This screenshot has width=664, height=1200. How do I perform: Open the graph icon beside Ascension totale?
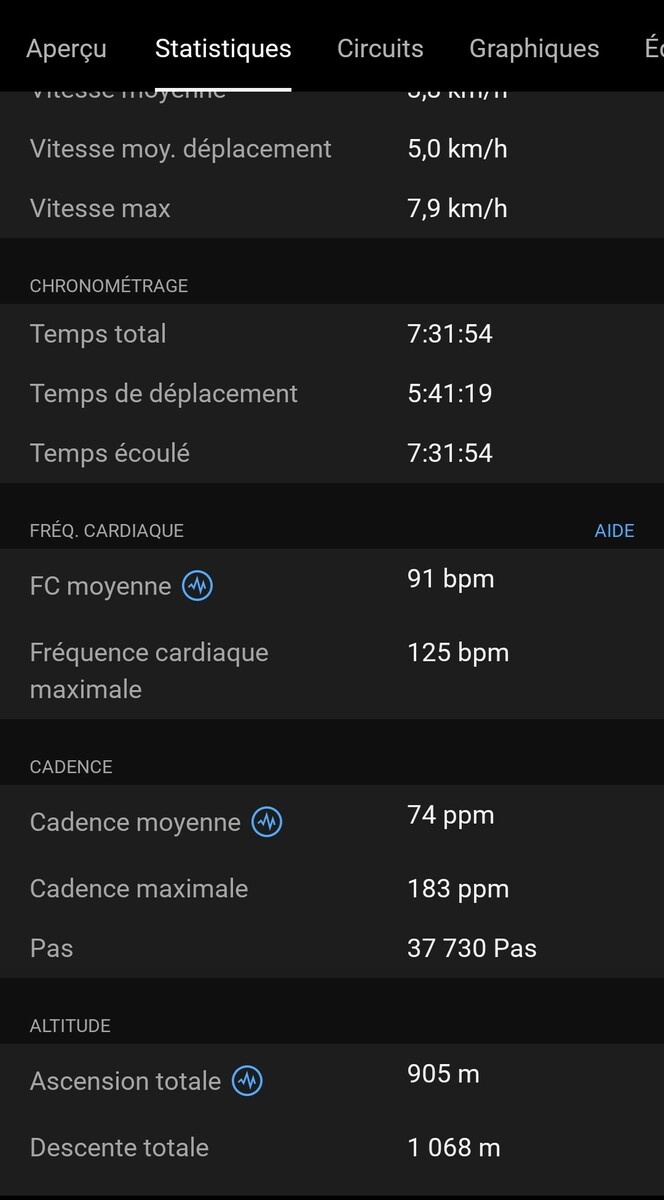click(x=247, y=1081)
